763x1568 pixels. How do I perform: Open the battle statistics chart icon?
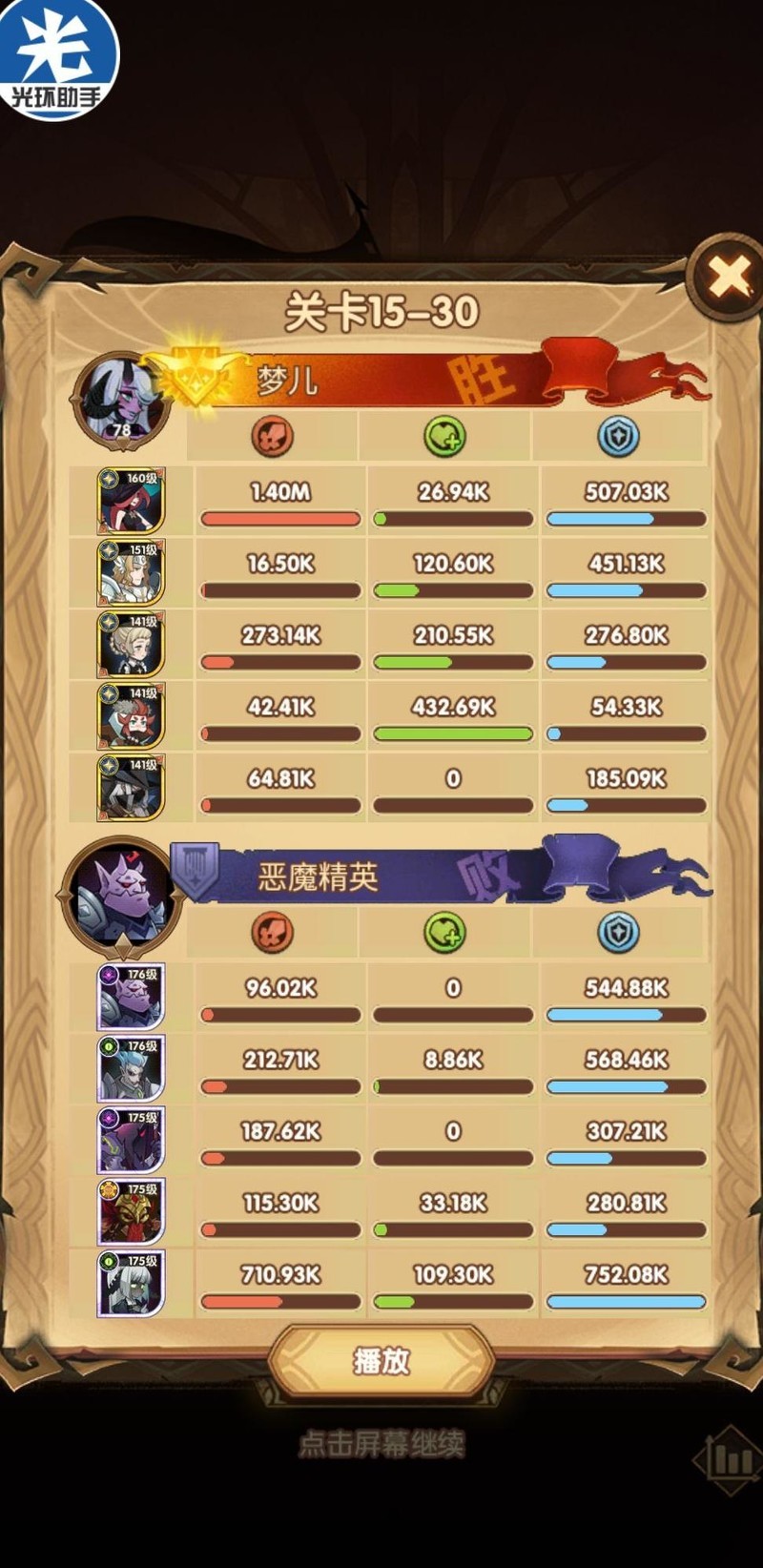pyautogui.click(x=730, y=1460)
